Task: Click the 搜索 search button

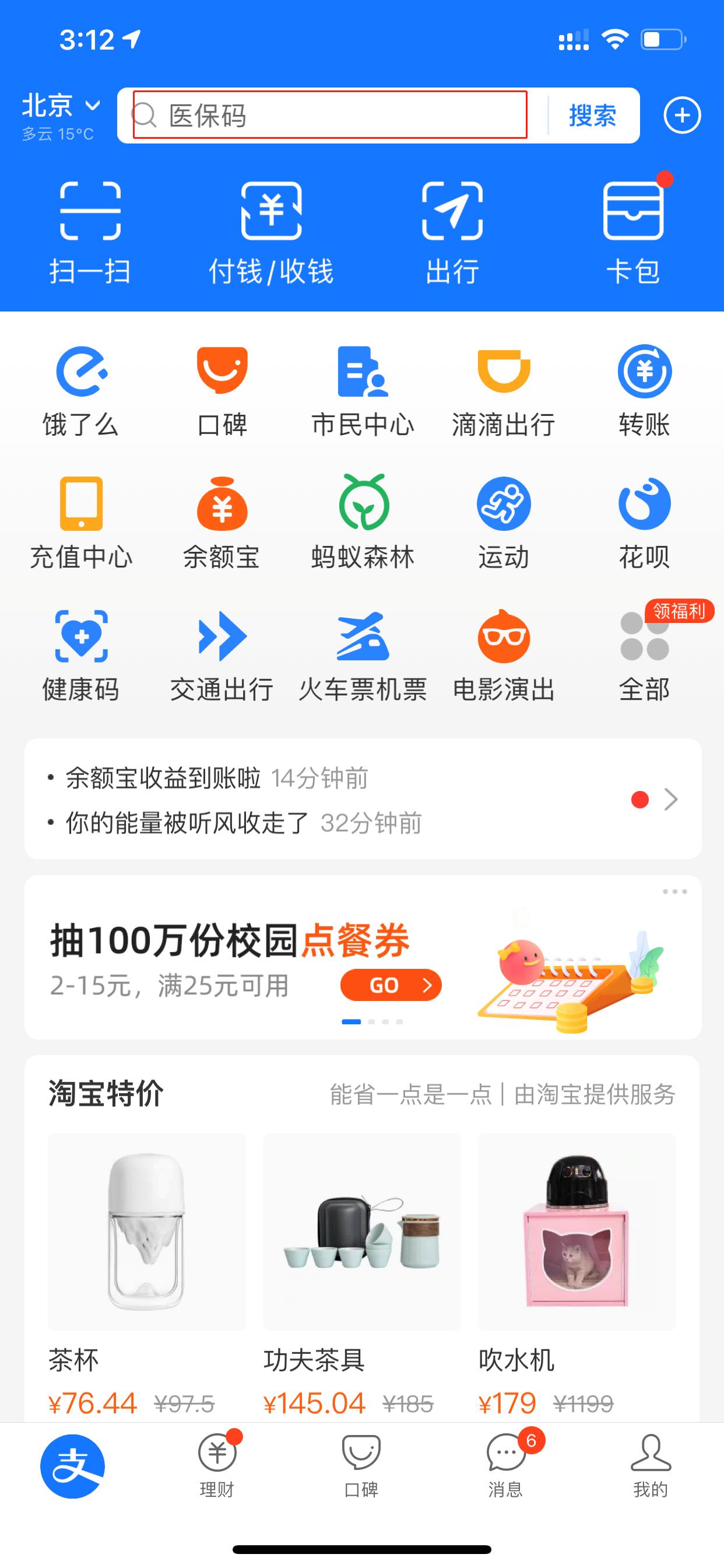Action: (591, 114)
